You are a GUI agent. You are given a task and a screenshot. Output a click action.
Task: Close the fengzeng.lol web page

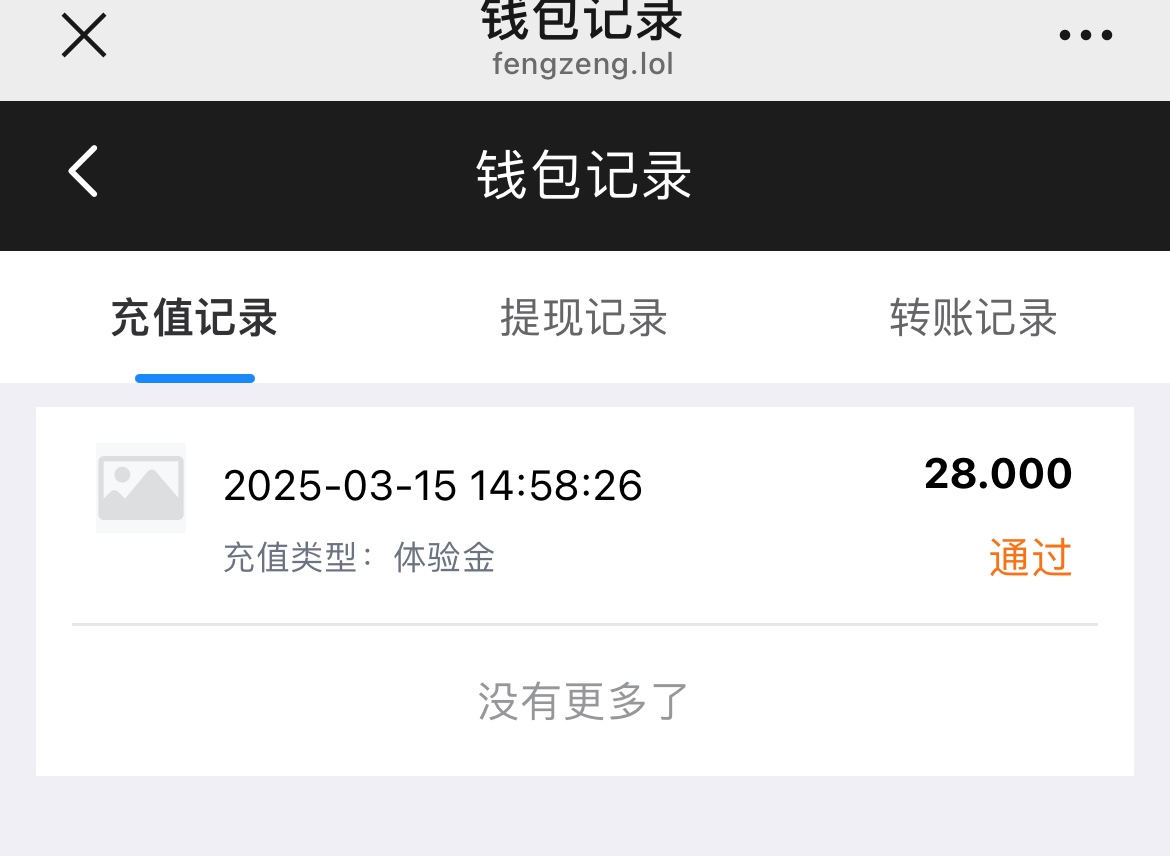click(x=84, y=37)
